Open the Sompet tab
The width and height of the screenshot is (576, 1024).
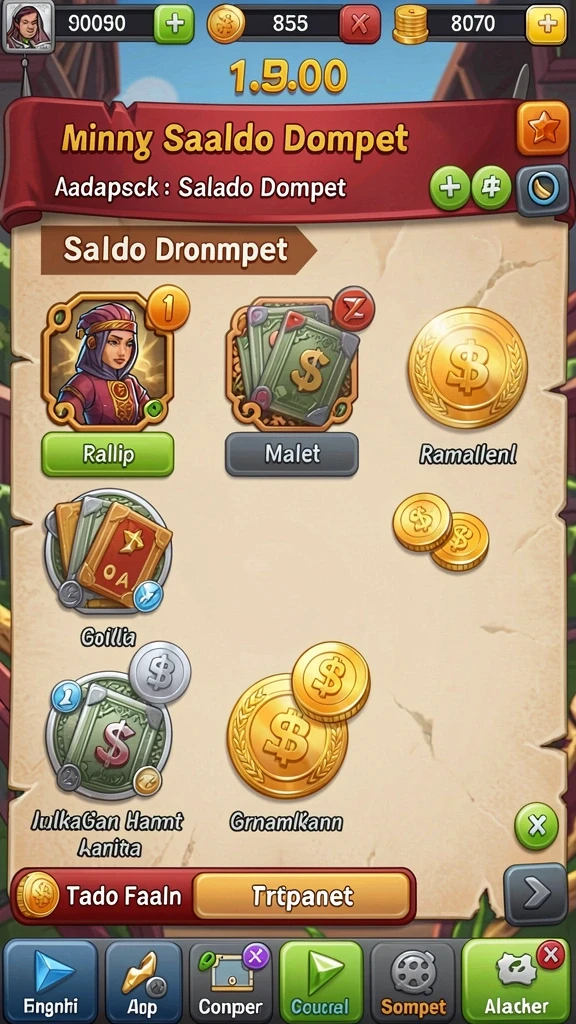coord(413,982)
